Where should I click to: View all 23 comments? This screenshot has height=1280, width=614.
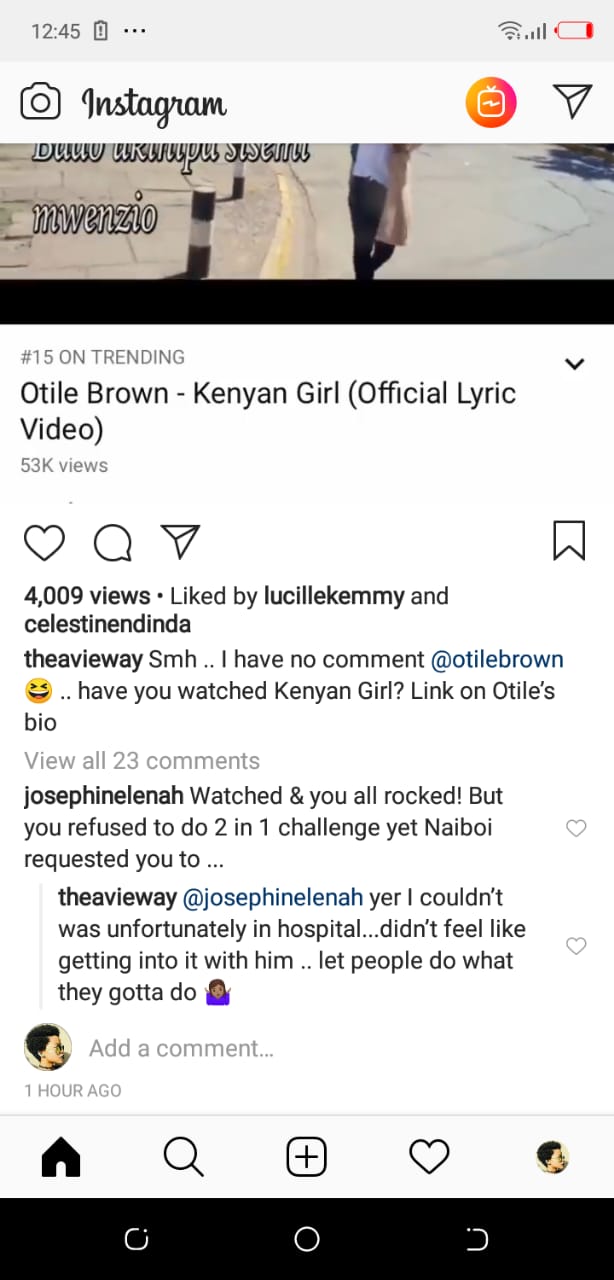pos(142,761)
